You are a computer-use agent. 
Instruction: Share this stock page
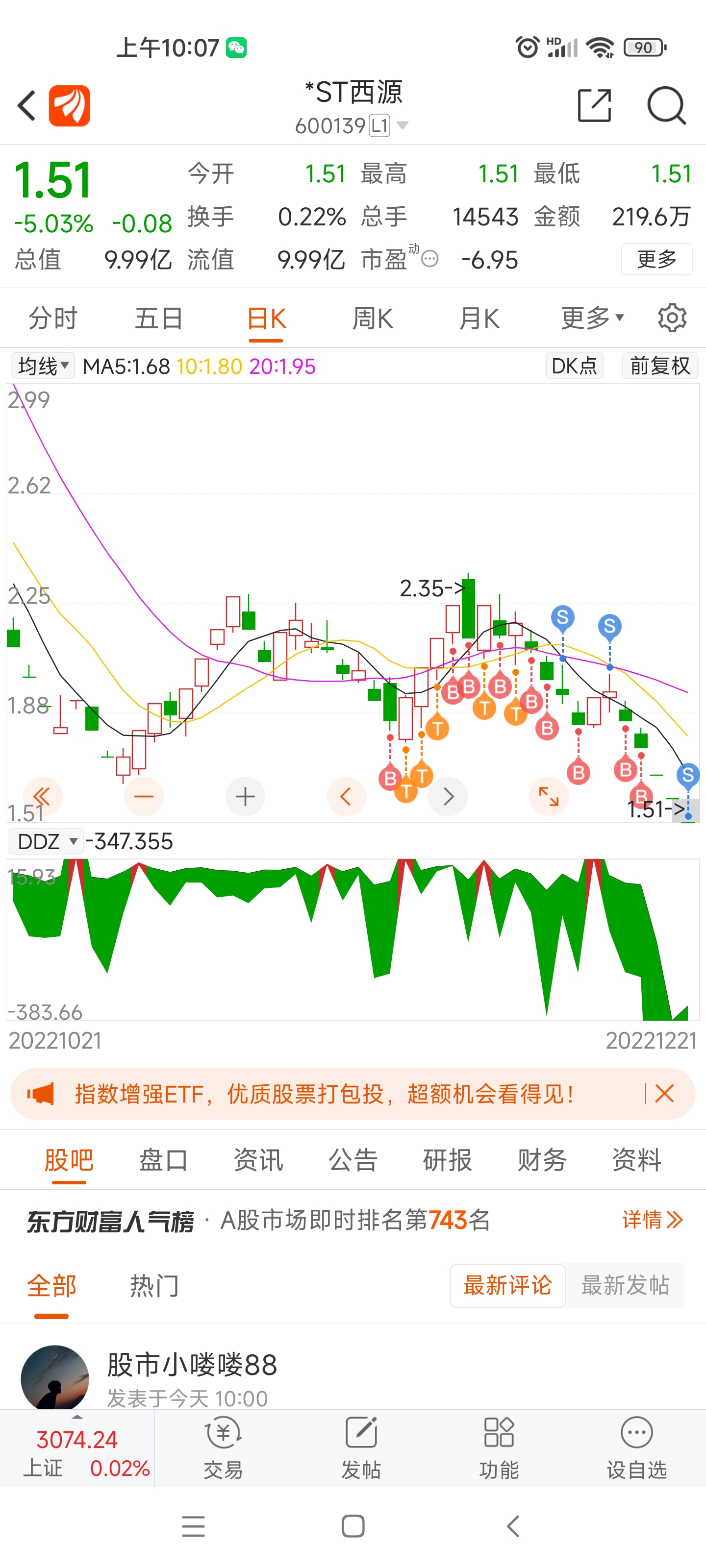click(594, 105)
